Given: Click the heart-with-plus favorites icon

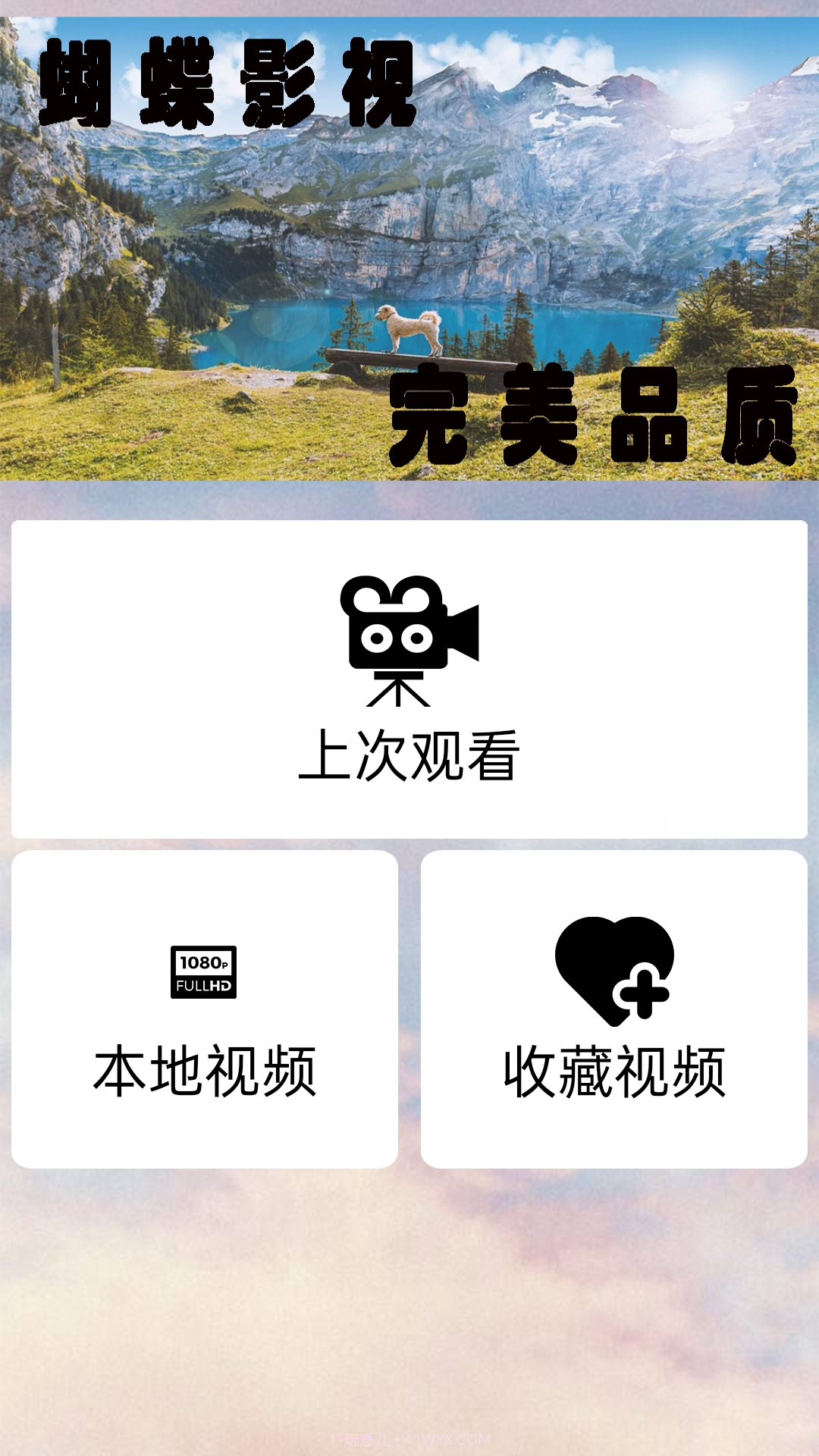Looking at the screenshot, I should click(614, 968).
